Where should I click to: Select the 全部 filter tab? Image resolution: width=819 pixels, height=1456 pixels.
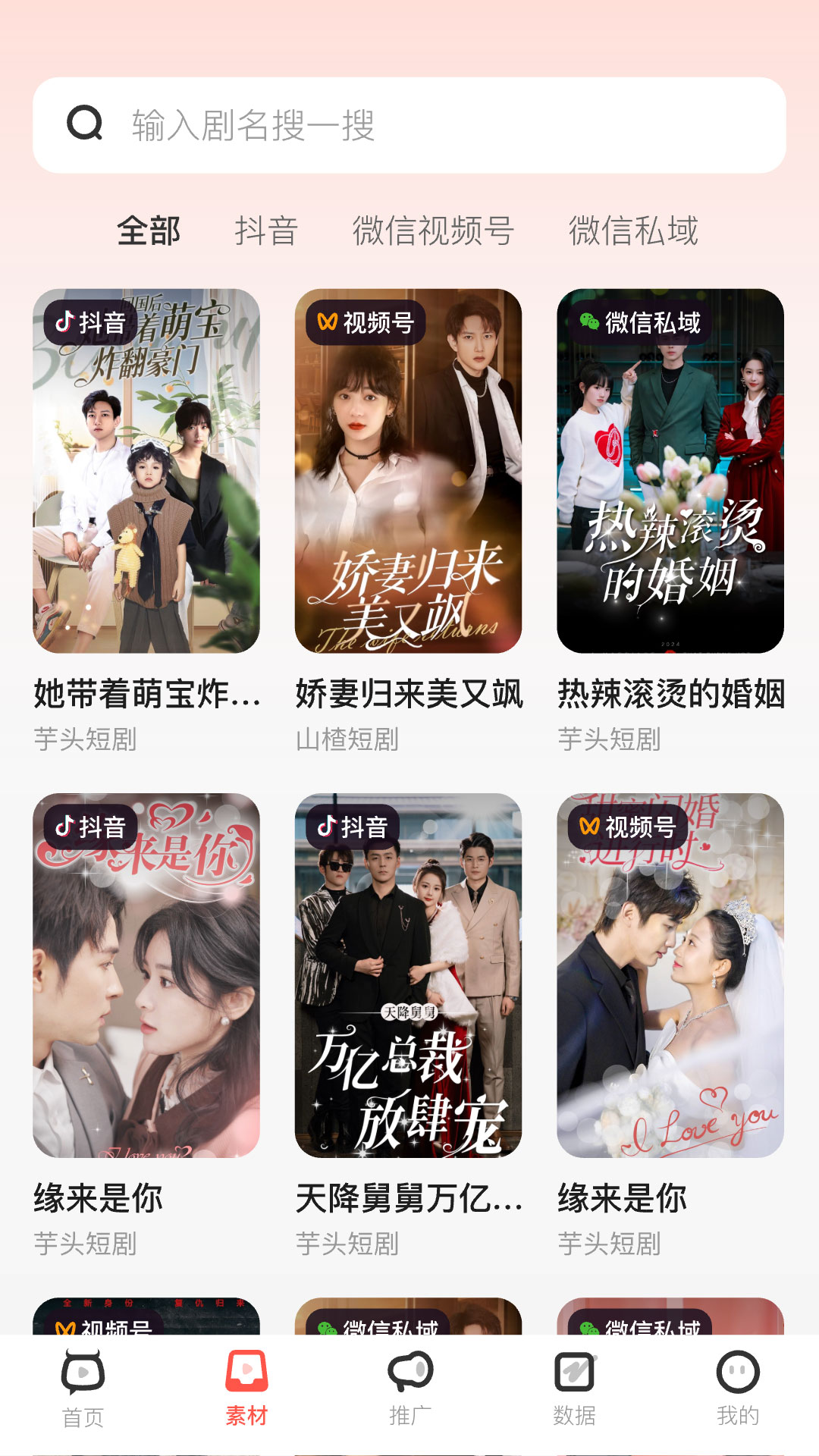(x=149, y=231)
